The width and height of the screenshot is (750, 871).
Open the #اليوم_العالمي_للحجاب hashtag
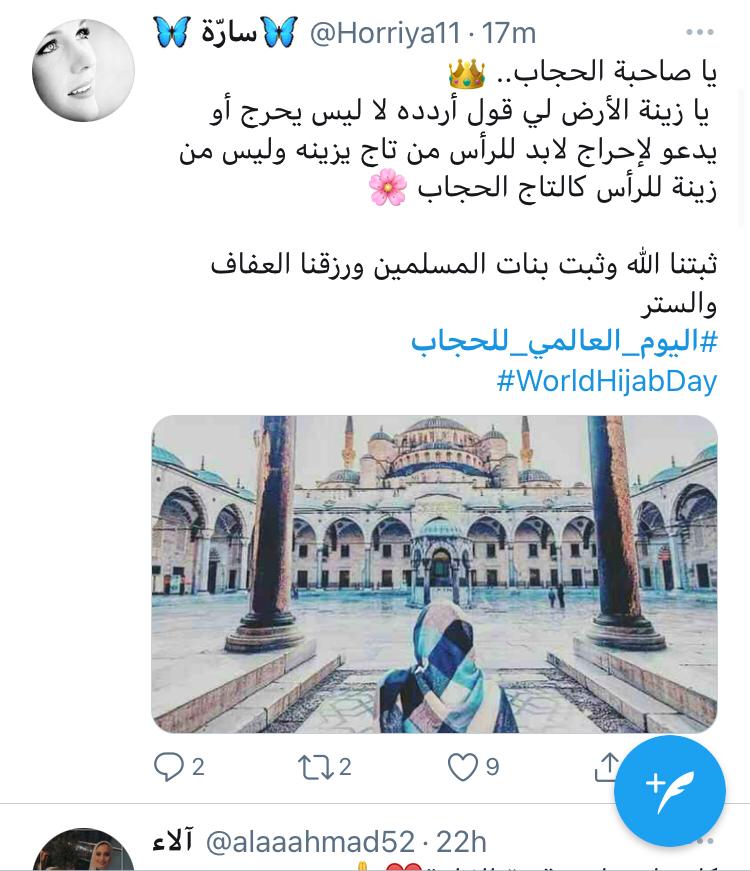point(563,342)
